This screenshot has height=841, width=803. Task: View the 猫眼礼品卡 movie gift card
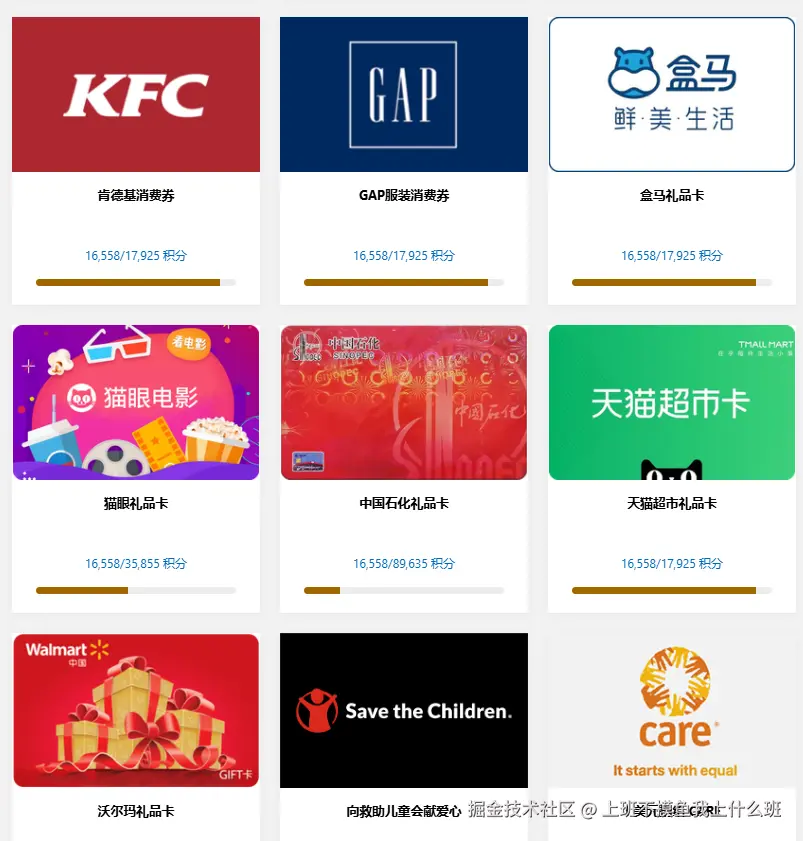(136, 403)
